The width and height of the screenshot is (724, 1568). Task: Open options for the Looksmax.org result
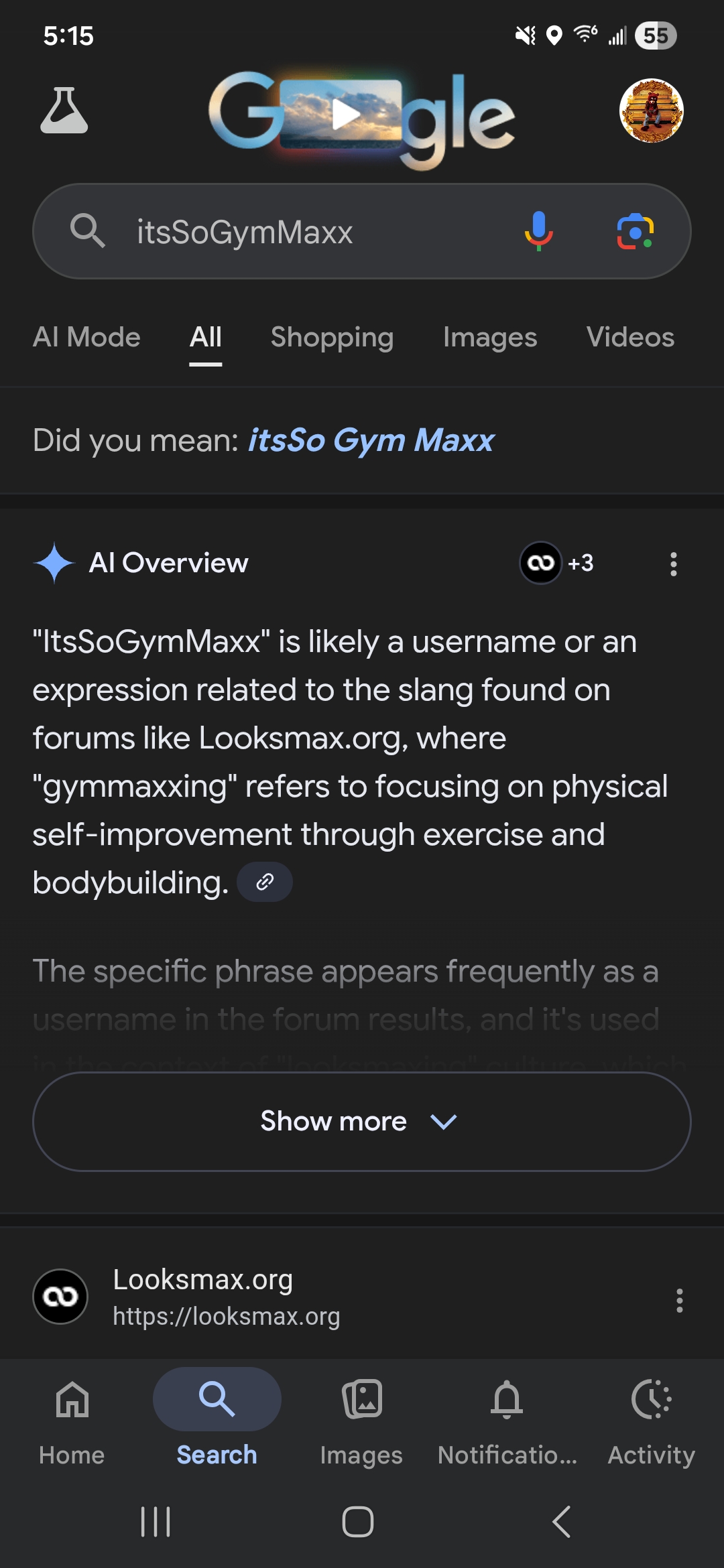coord(679,1300)
